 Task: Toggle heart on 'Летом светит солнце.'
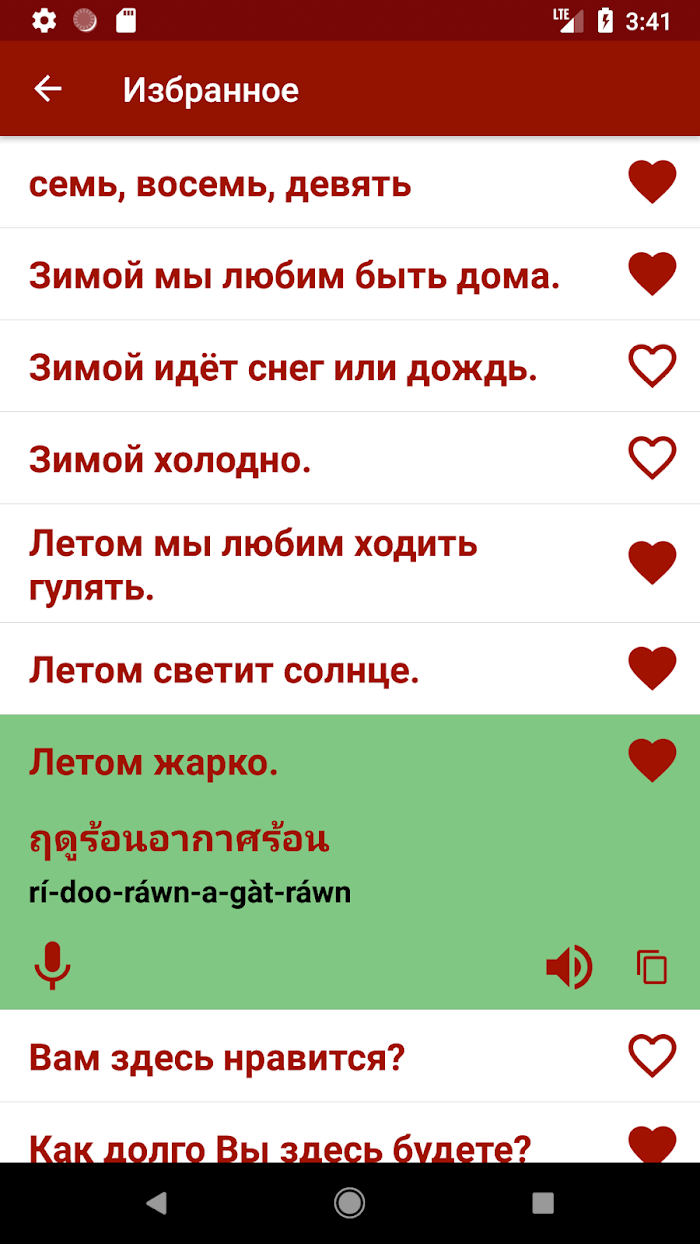(652, 669)
